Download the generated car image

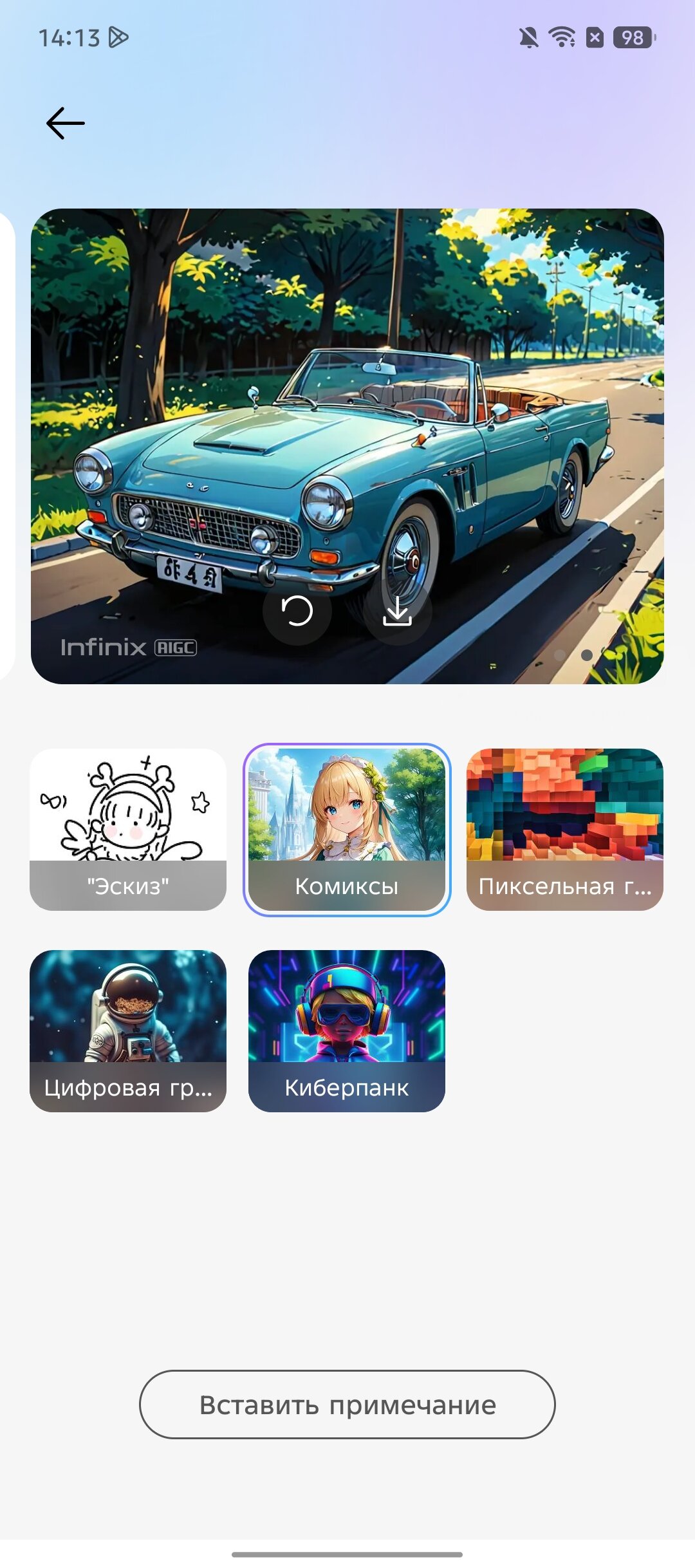tap(397, 611)
